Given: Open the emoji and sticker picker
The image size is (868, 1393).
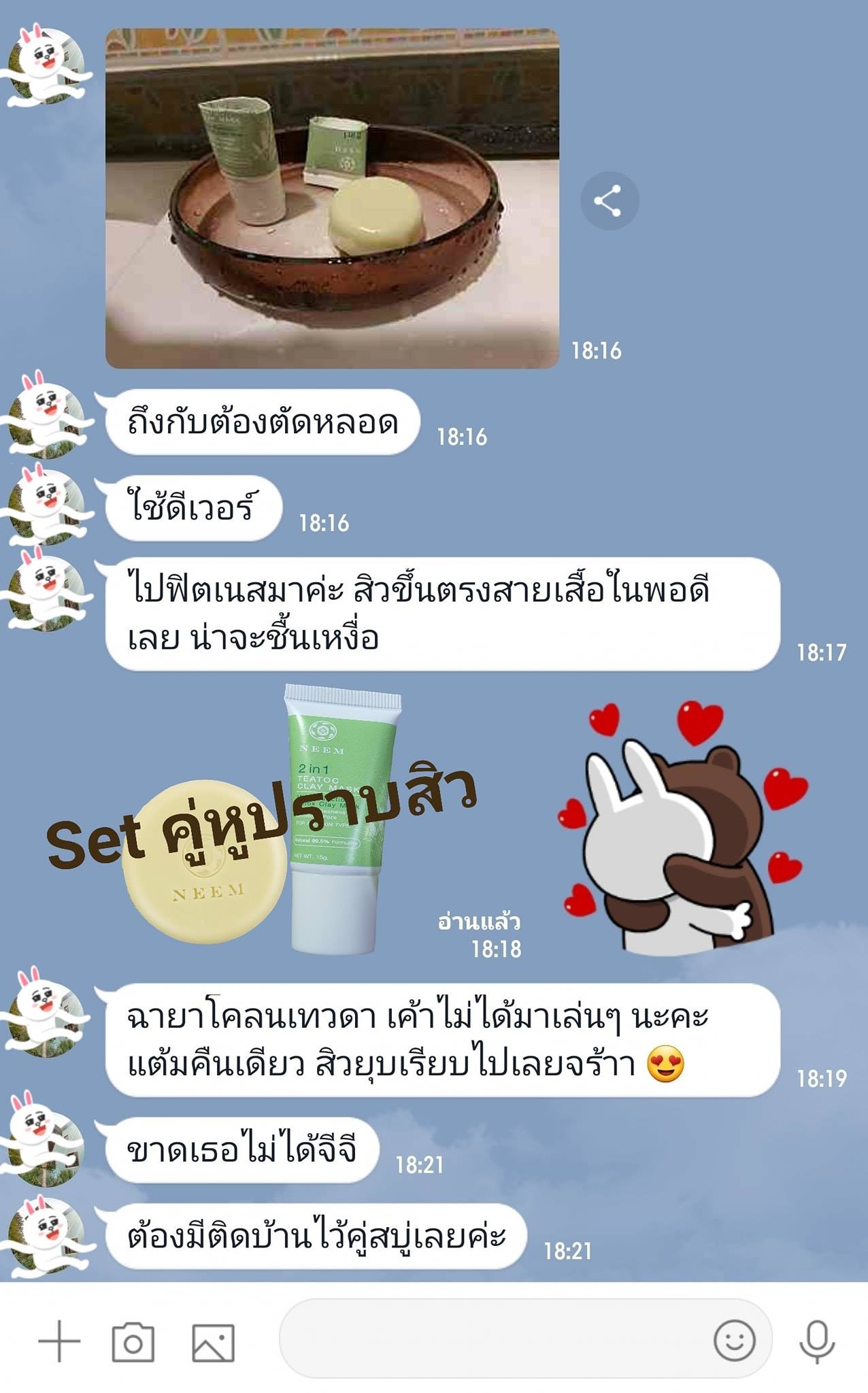Looking at the screenshot, I should pos(734,1341).
